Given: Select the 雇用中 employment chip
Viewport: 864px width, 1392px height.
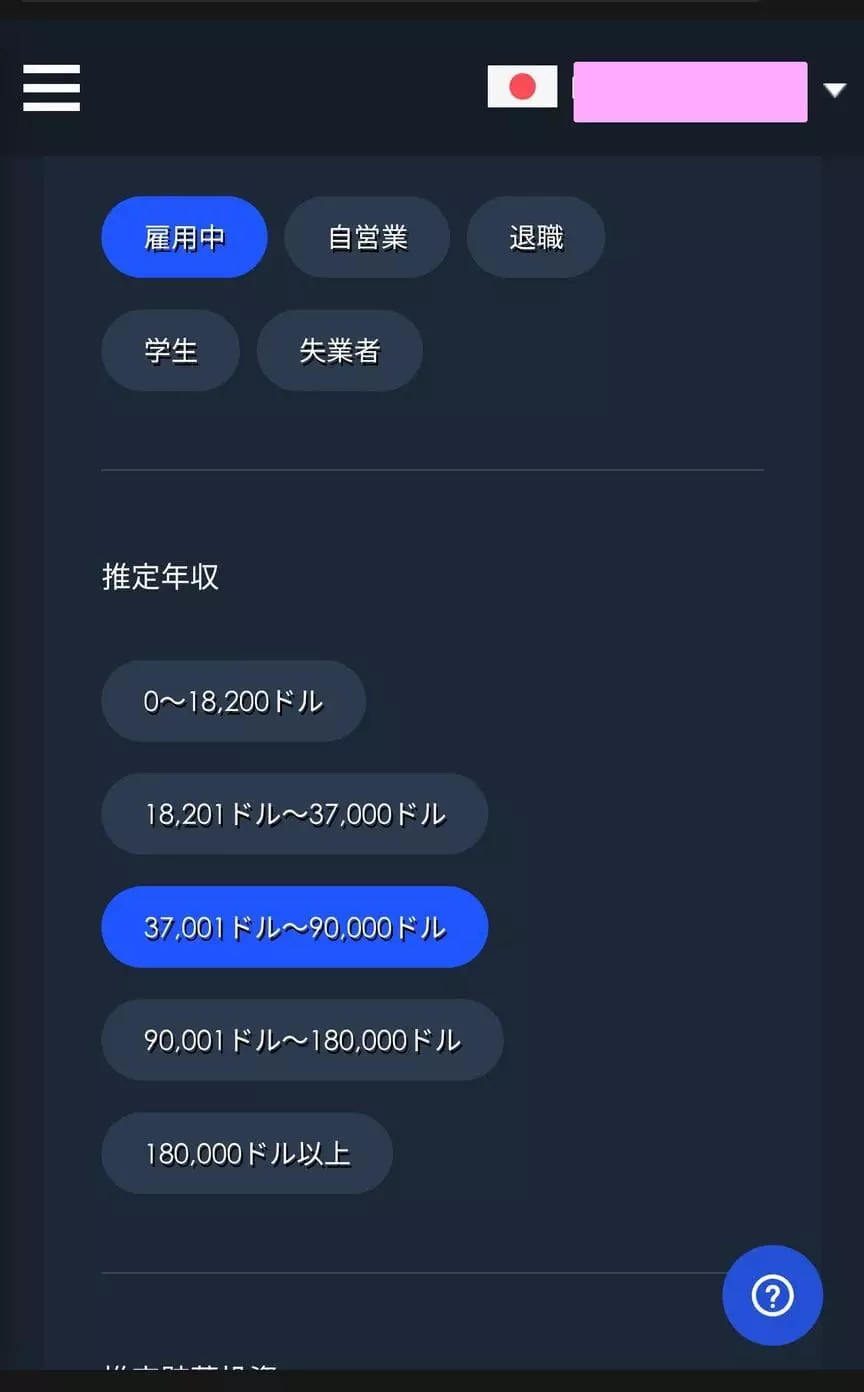Looking at the screenshot, I should 184,237.
